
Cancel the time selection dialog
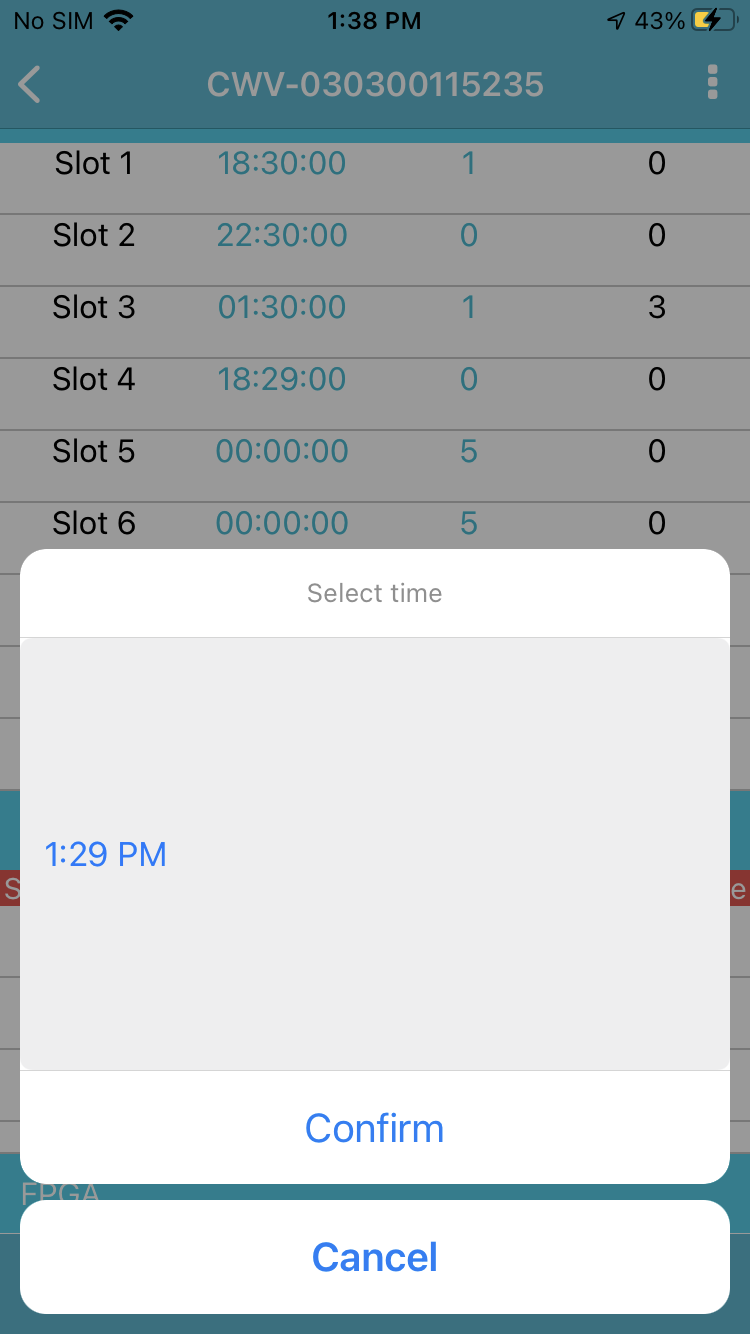click(375, 1257)
